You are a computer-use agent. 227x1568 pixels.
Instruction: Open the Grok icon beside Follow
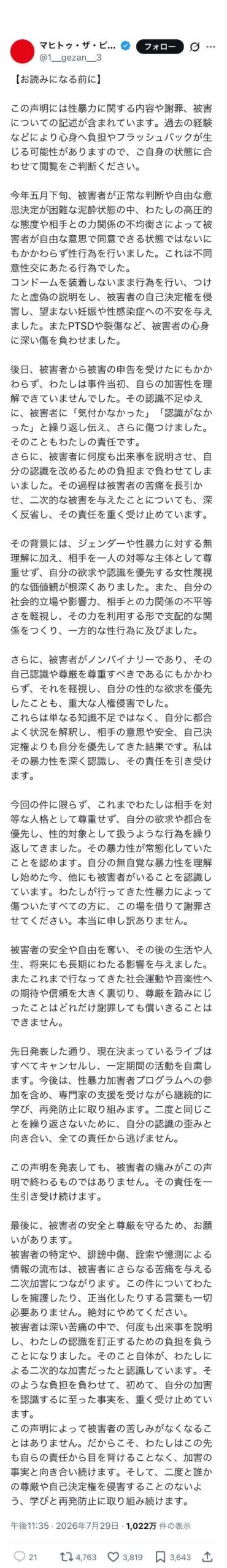194,47
